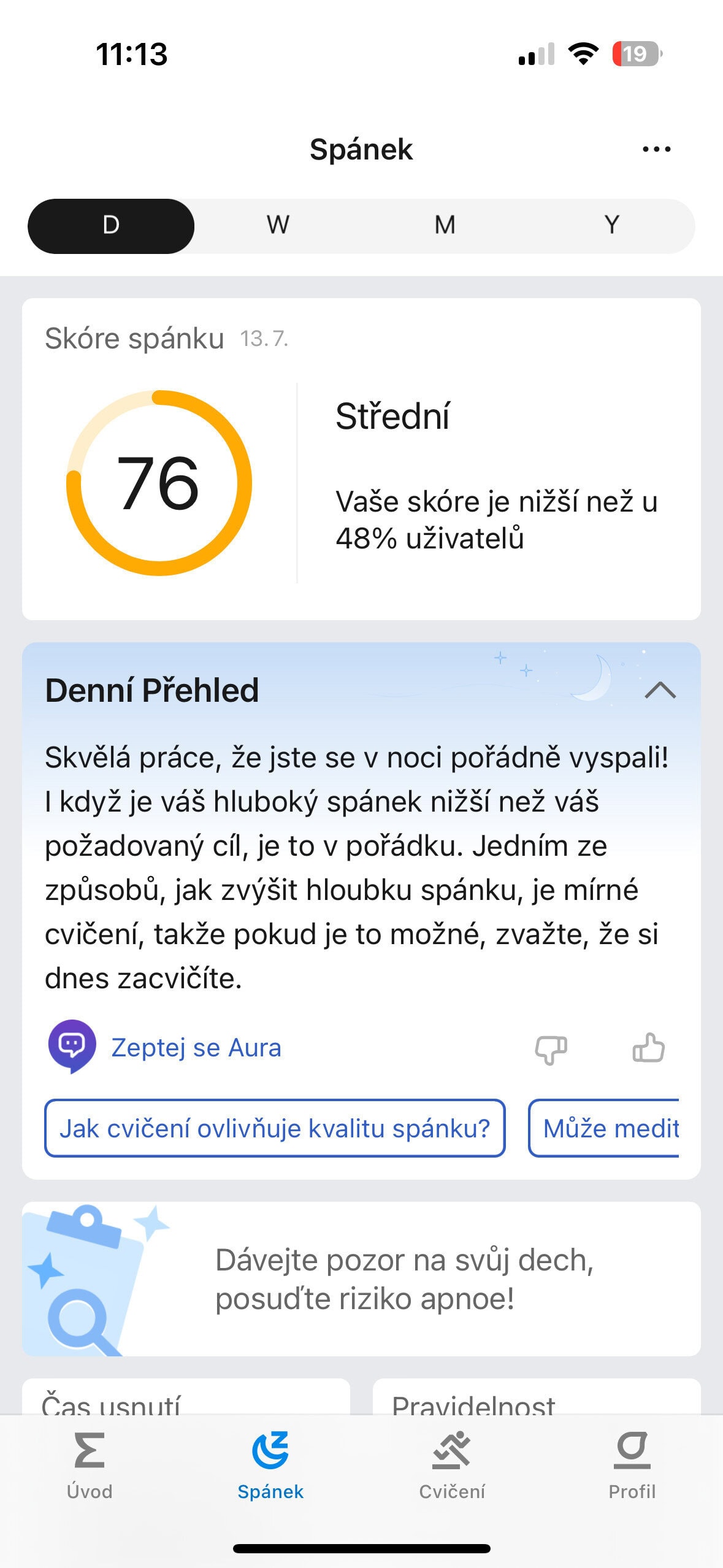Tap the Zeptej se Aura link
723x1568 pixels.
tap(196, 1048)
